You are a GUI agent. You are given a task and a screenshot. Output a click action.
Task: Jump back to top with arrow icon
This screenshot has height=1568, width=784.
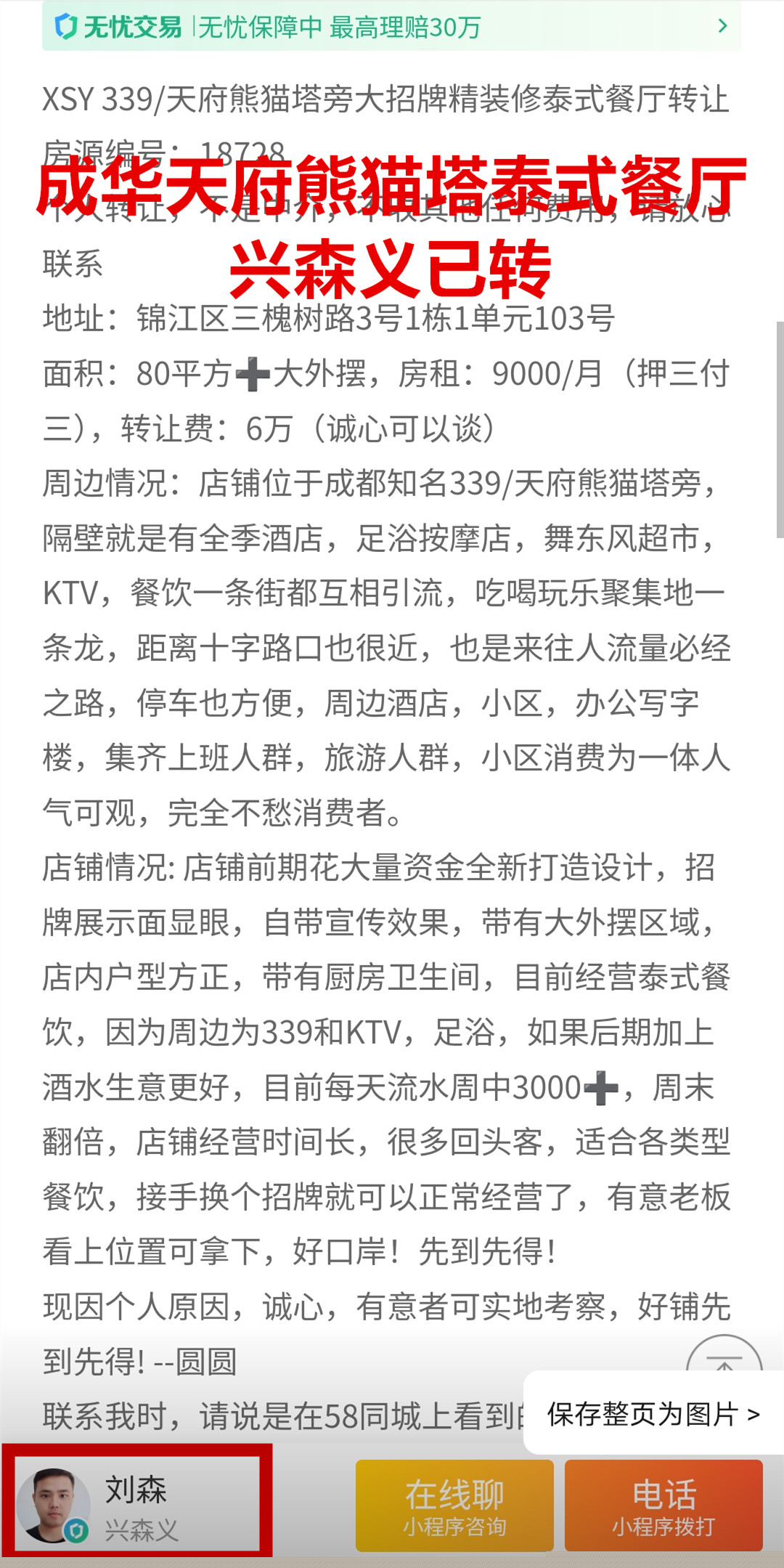pyautogui.click(x=724, y=1357)
